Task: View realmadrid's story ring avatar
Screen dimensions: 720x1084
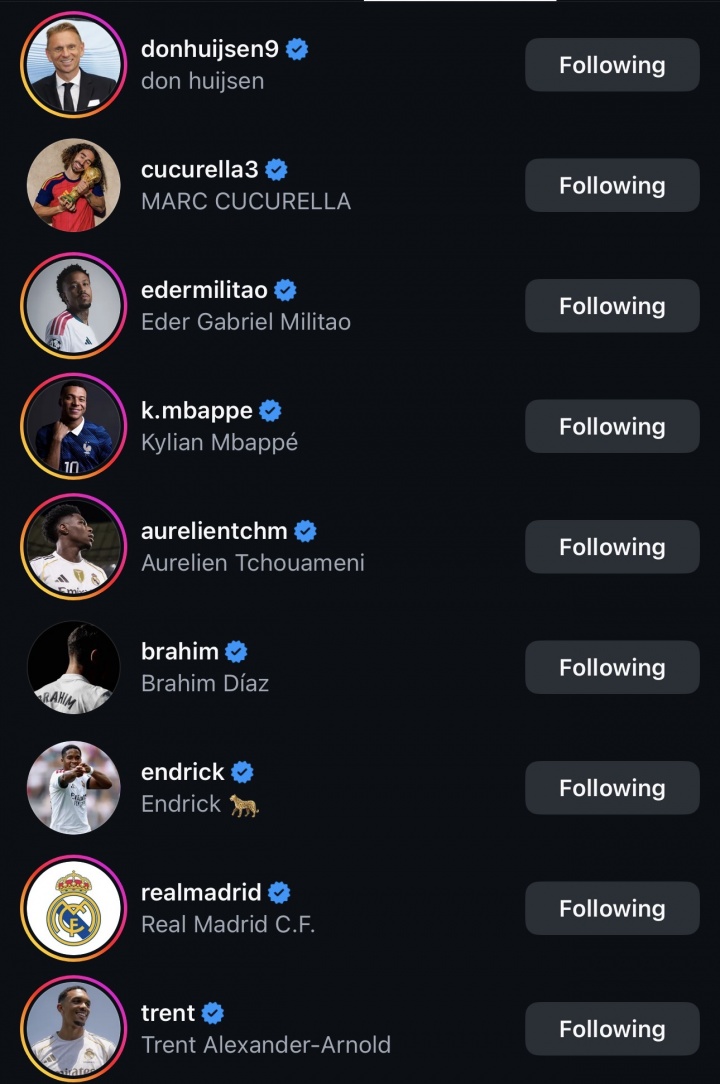Action: point(73,908)
